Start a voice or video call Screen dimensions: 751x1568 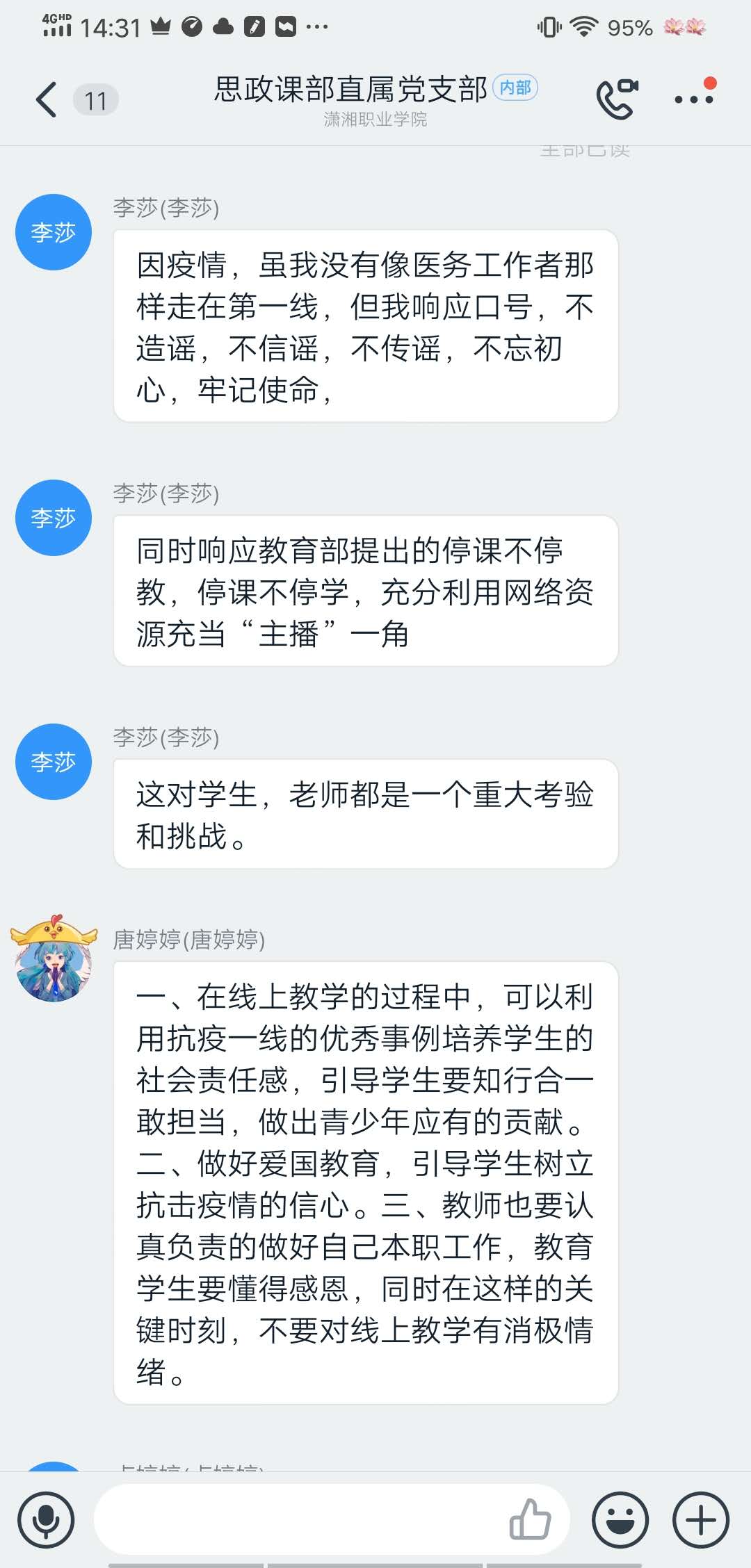click(x=616, y=99)
